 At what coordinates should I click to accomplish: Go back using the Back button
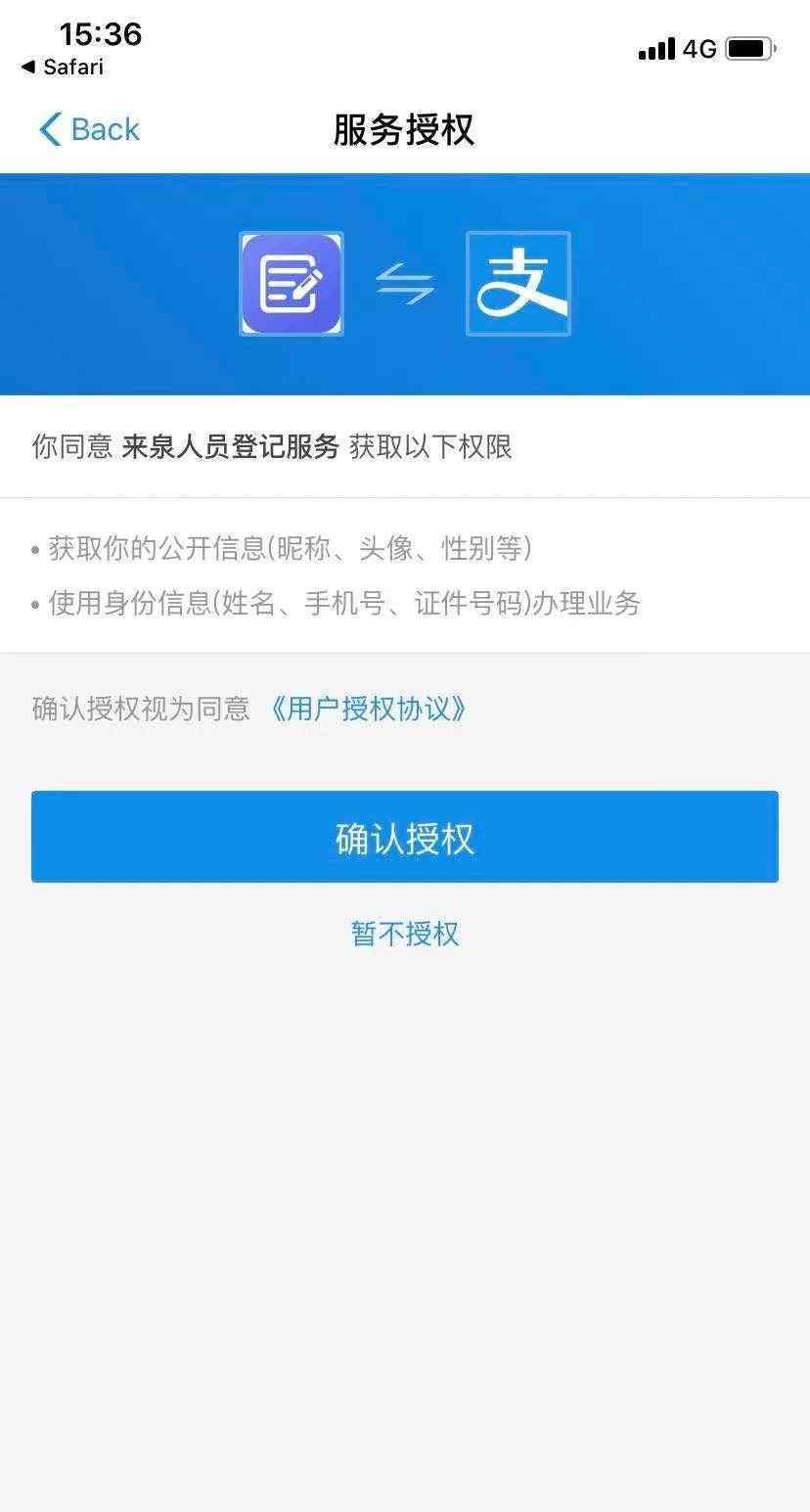pos(89,129)
